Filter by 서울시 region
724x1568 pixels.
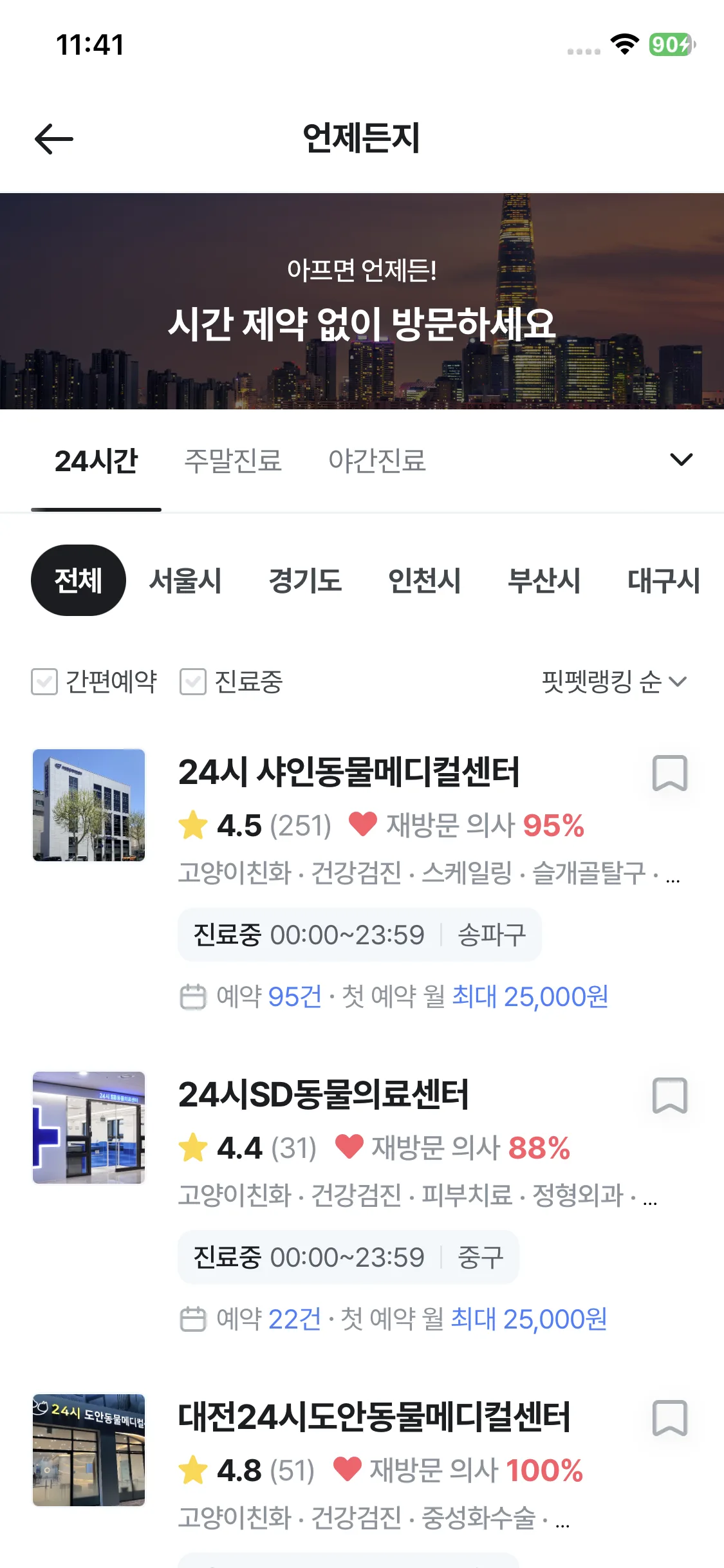tap(185, 581)
